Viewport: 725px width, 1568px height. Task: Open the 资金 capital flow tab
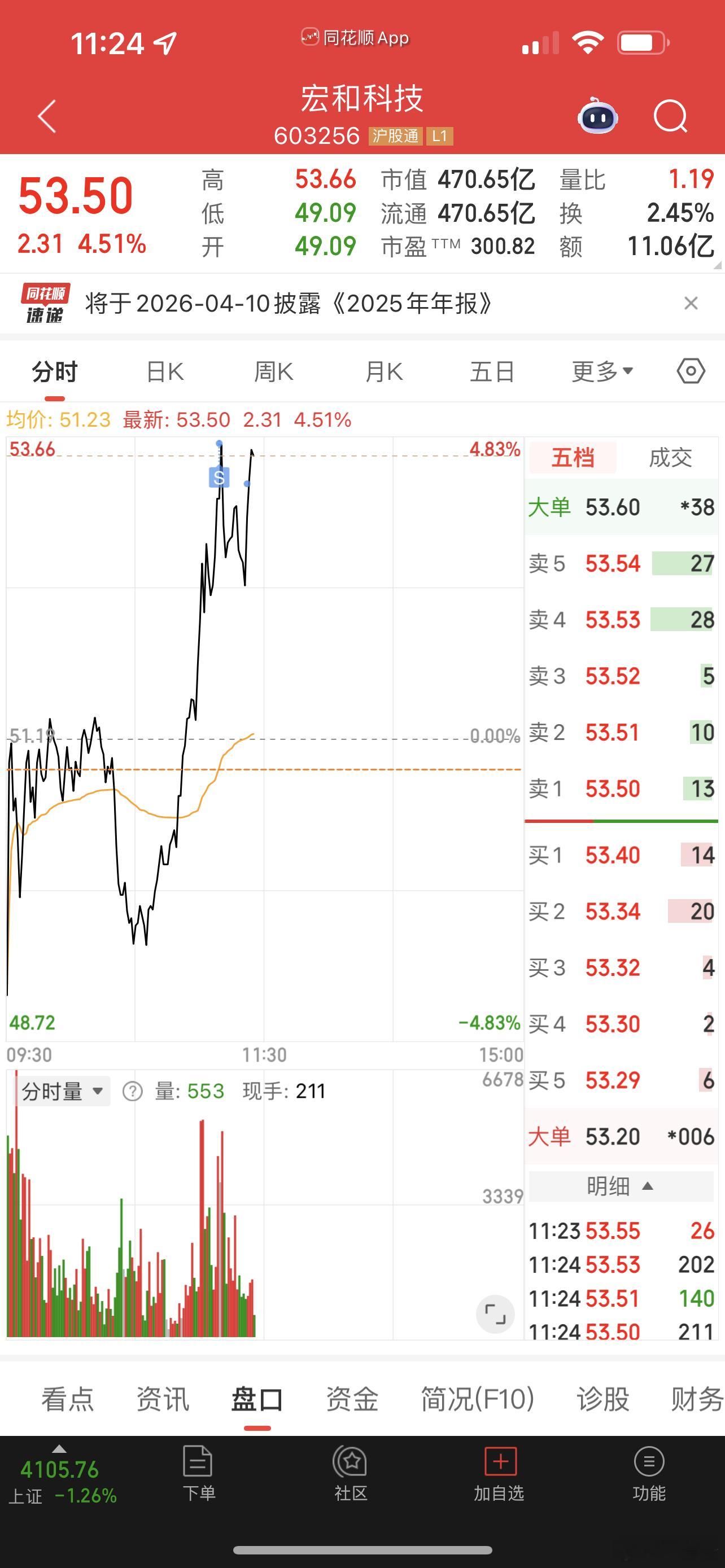(352, 1399)
